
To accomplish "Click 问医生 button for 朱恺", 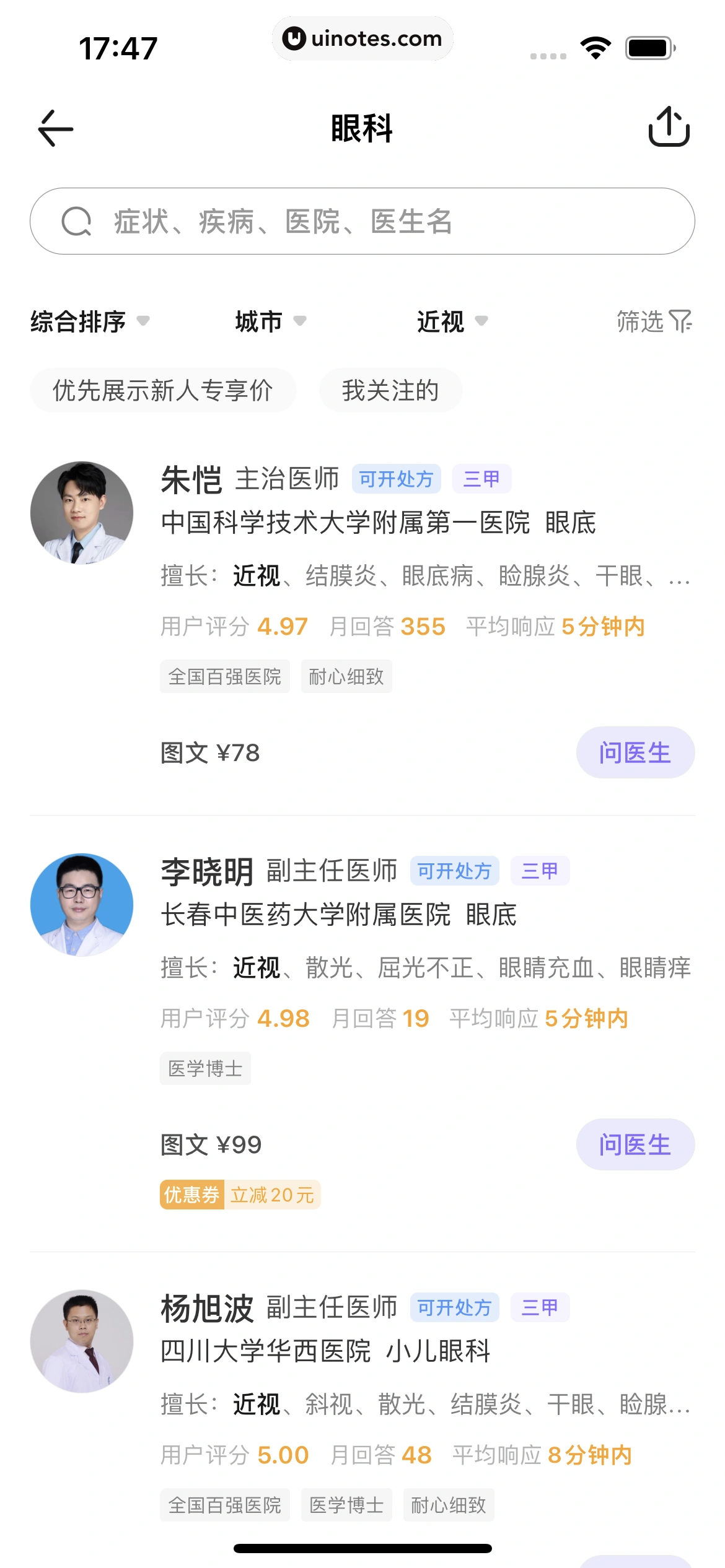I will coord(636,752).
